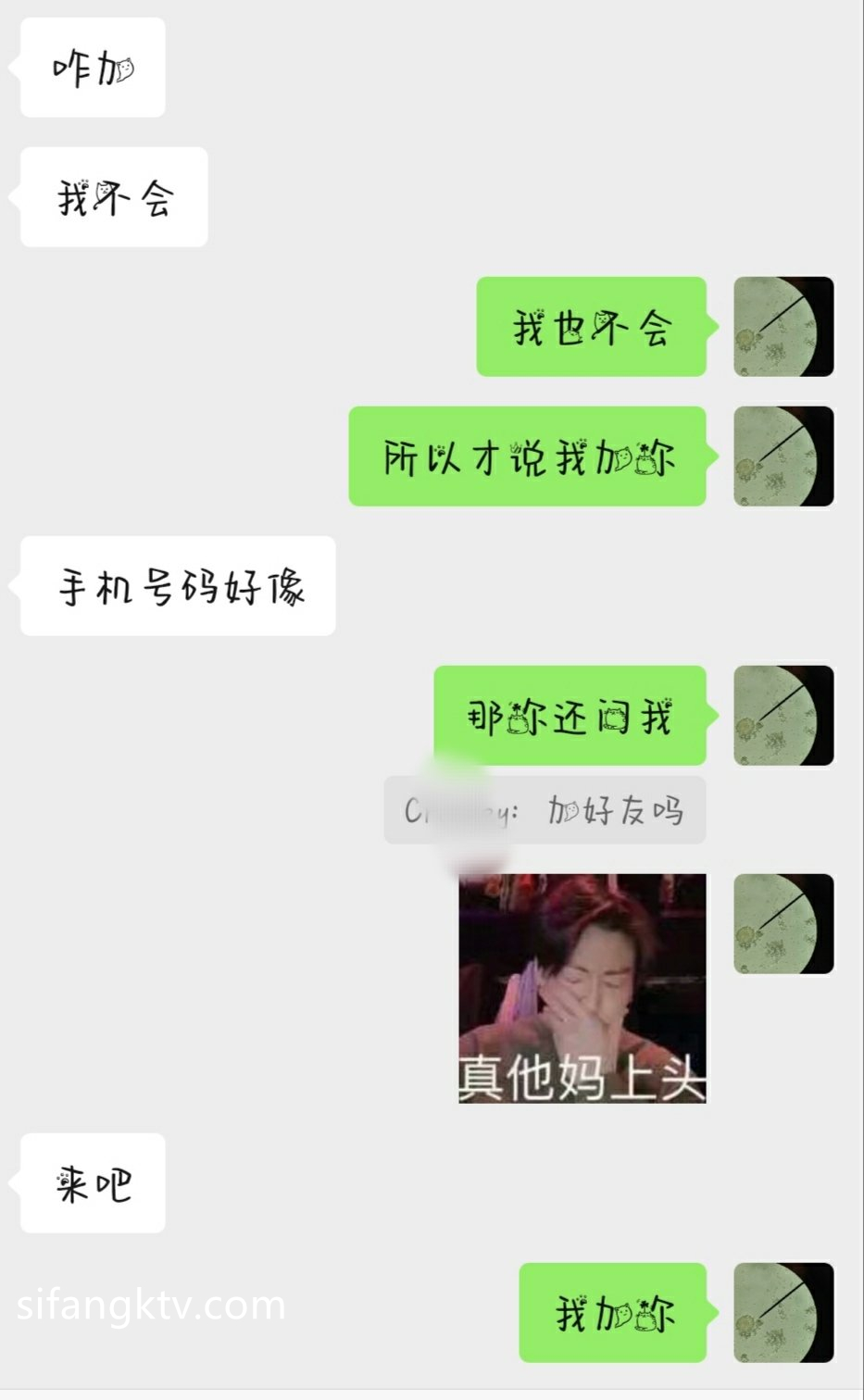The height and width of the screenshot is (1400, 864).
Task: Open sender avatar beside 那你还问我
Action: coord(783,716)
